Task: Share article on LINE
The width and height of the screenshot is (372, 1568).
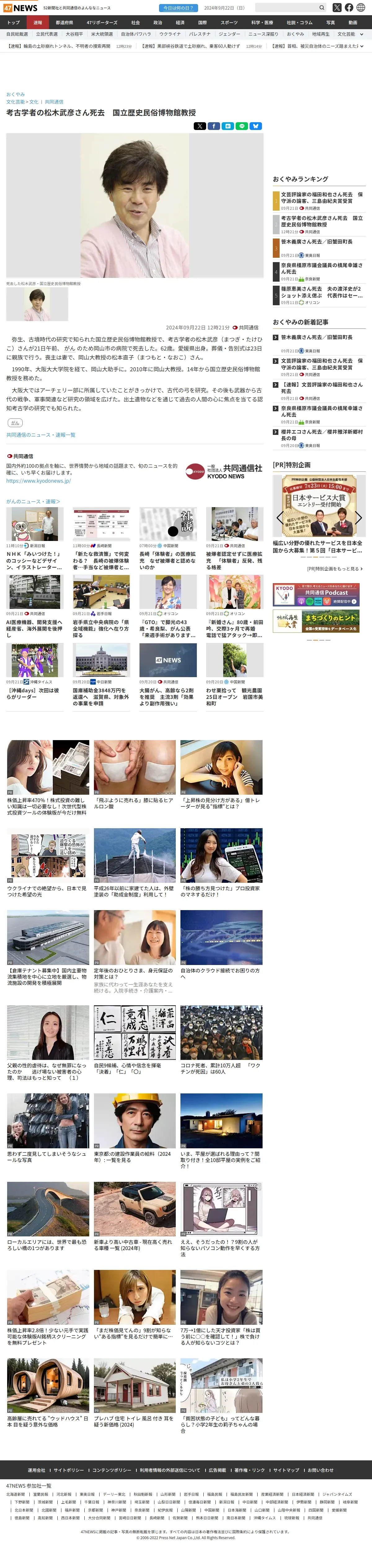Action: point(241,126)
